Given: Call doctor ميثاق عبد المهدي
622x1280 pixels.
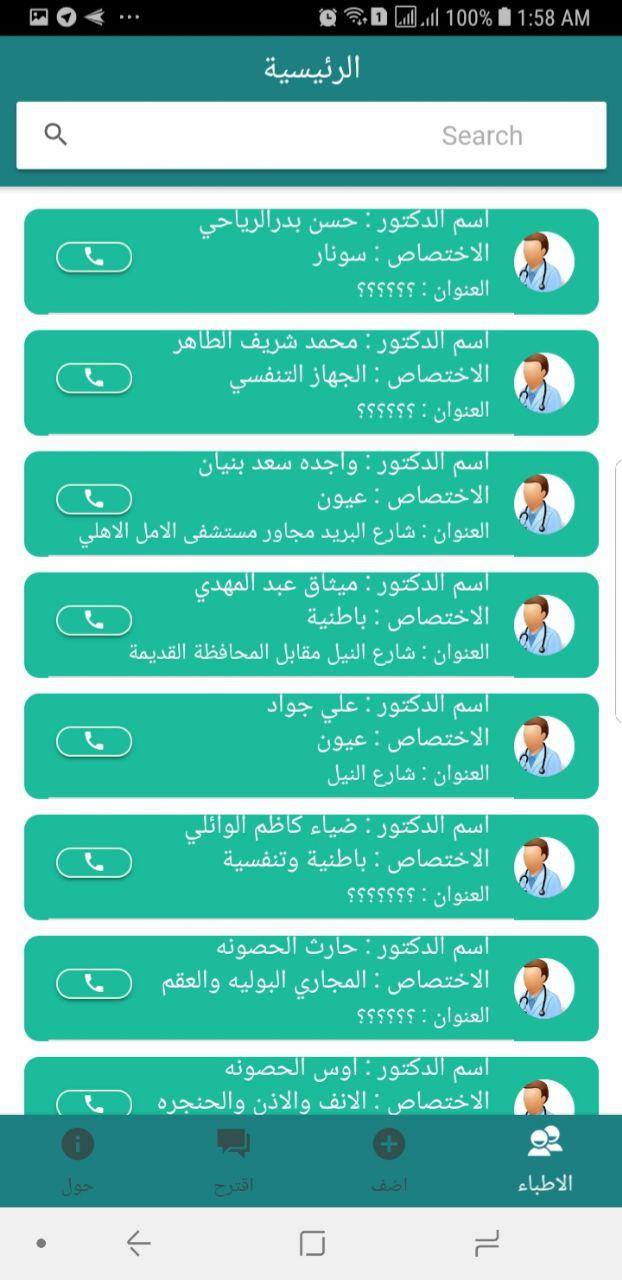Looking at the screenshot, I should coord(94,620).
